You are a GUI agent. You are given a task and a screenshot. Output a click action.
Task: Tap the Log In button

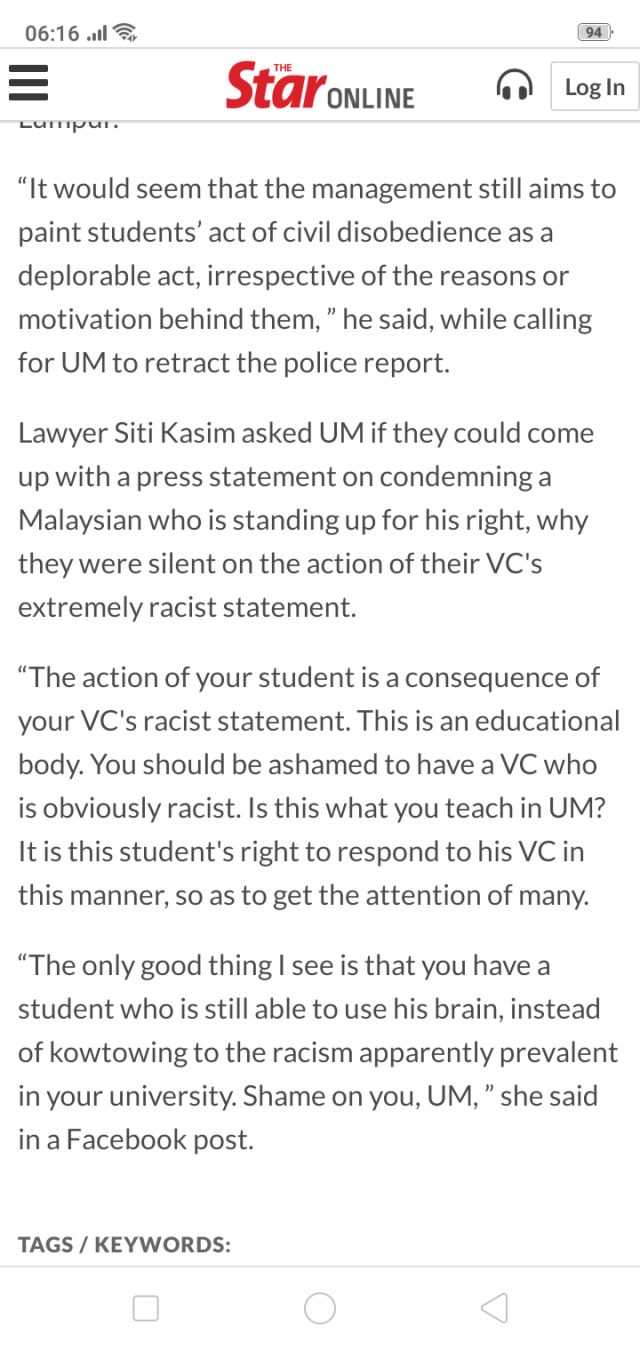[x=594, y=87]
